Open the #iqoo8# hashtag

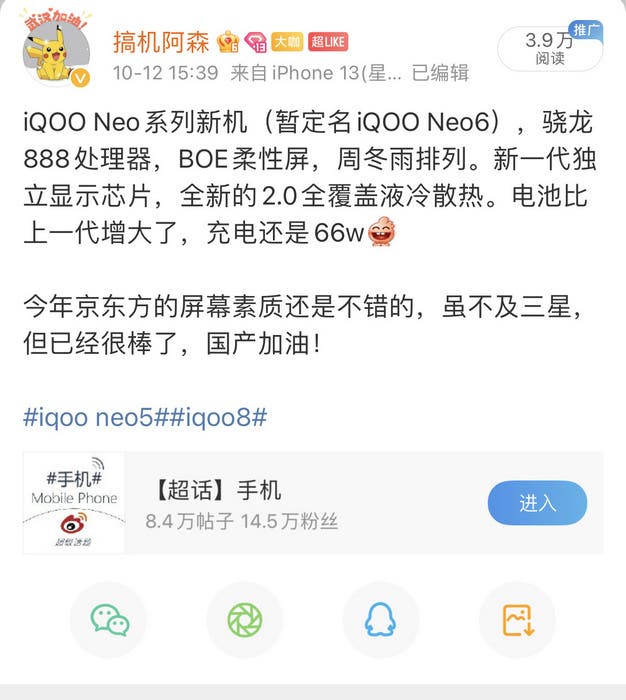[214, 417]
